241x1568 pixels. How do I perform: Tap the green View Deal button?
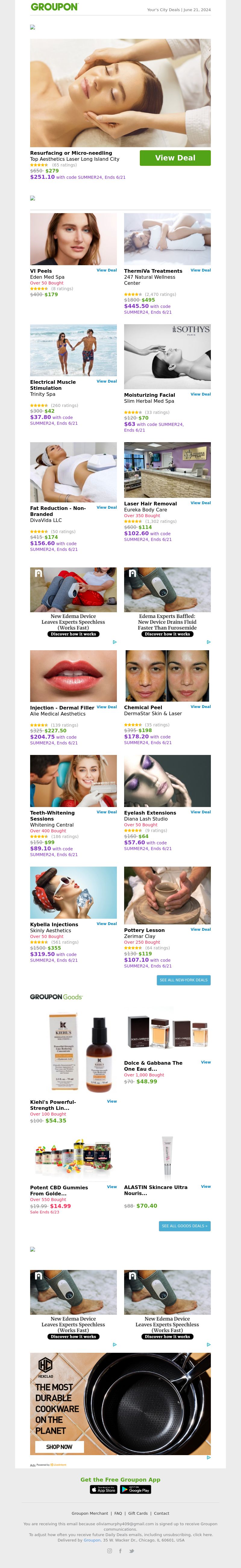coord(175,158)
